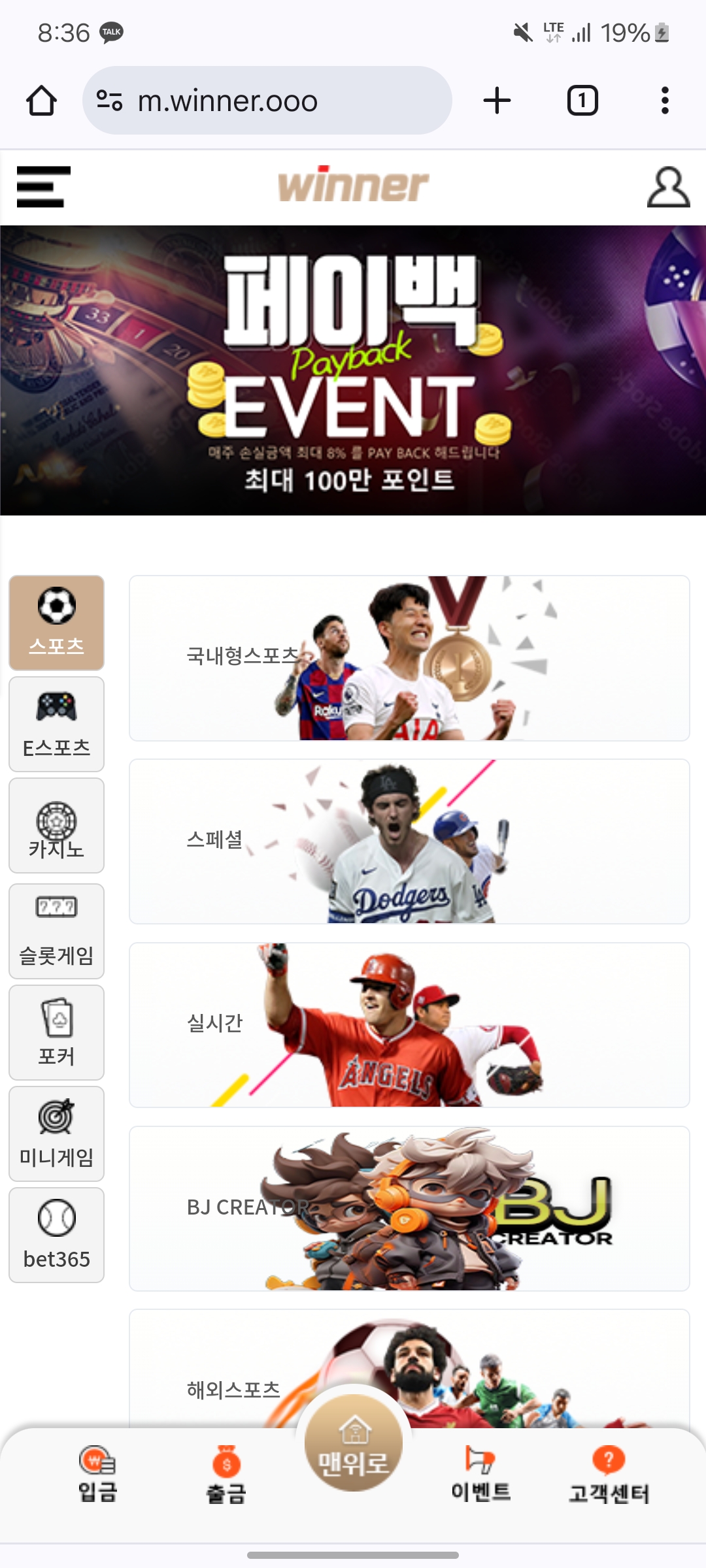Open the bet365 category

[57, 1235]
